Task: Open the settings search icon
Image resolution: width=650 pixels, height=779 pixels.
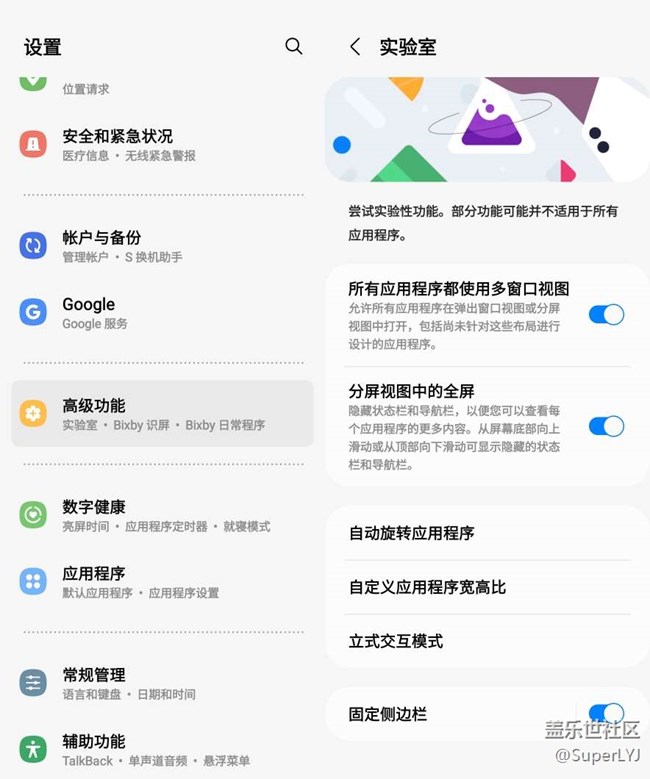Action: tap(294, 46)
